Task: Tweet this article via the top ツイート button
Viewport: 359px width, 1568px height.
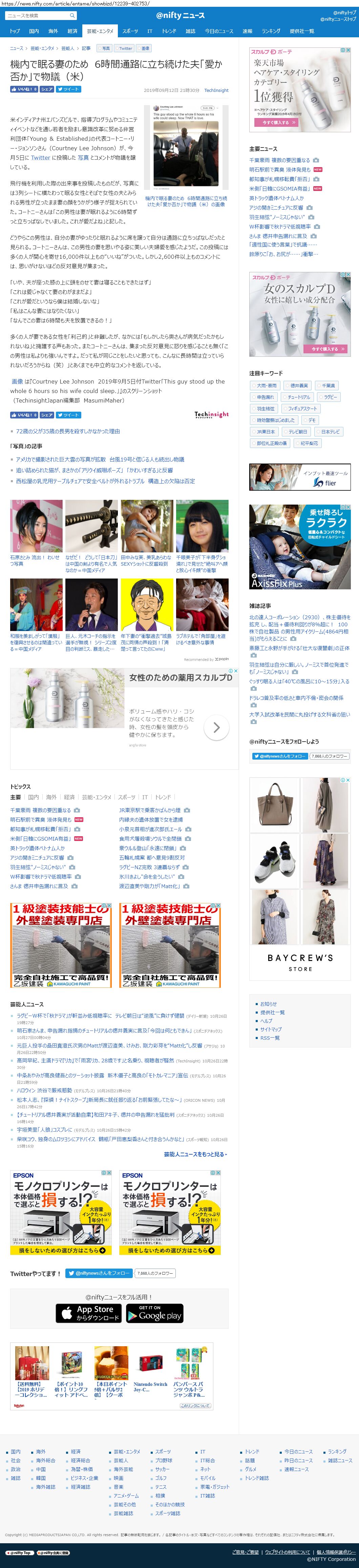Action: coord(69,89)
